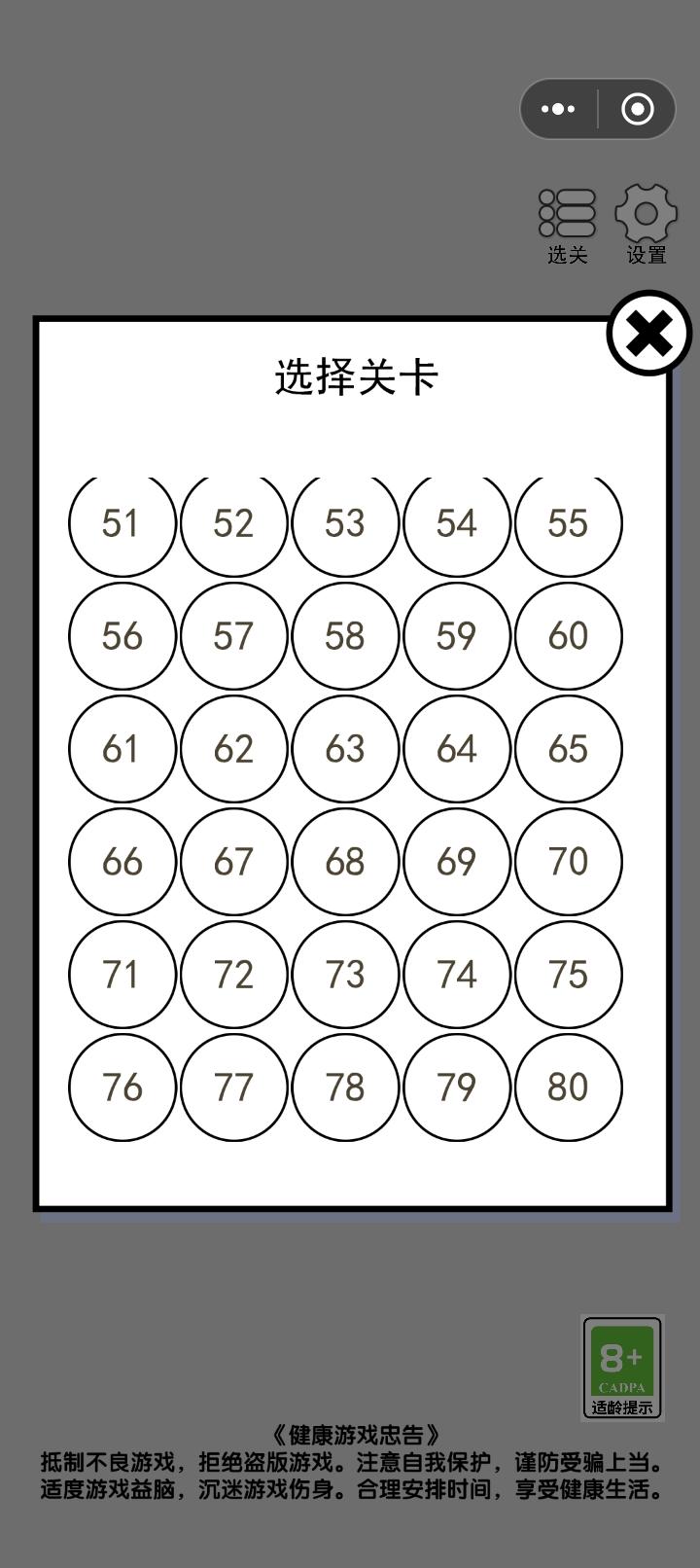Start level 63
The width and height of the screenshot is (700, 1568).
click(345, 749)
